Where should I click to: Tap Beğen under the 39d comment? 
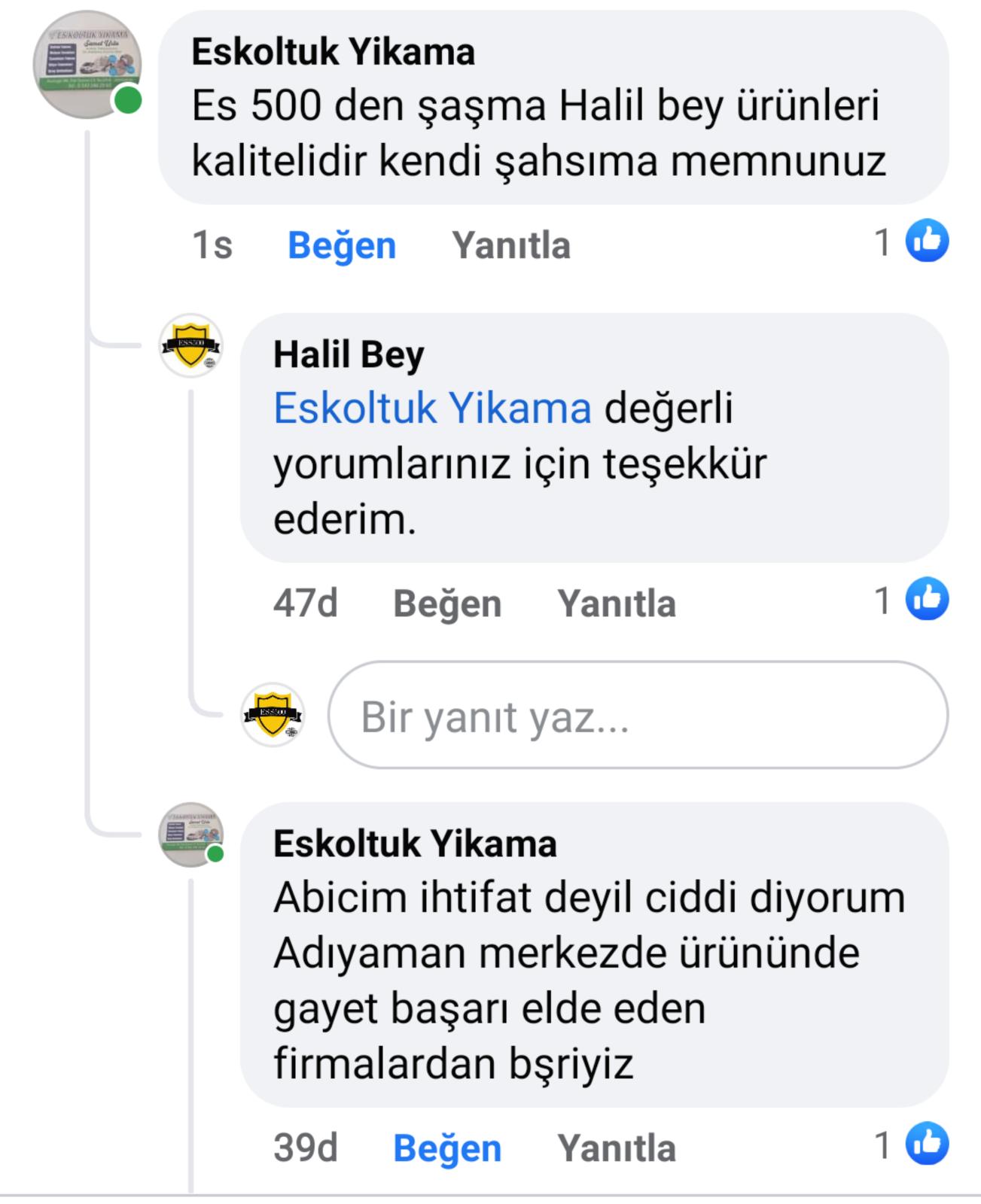tap(447, 1149)
